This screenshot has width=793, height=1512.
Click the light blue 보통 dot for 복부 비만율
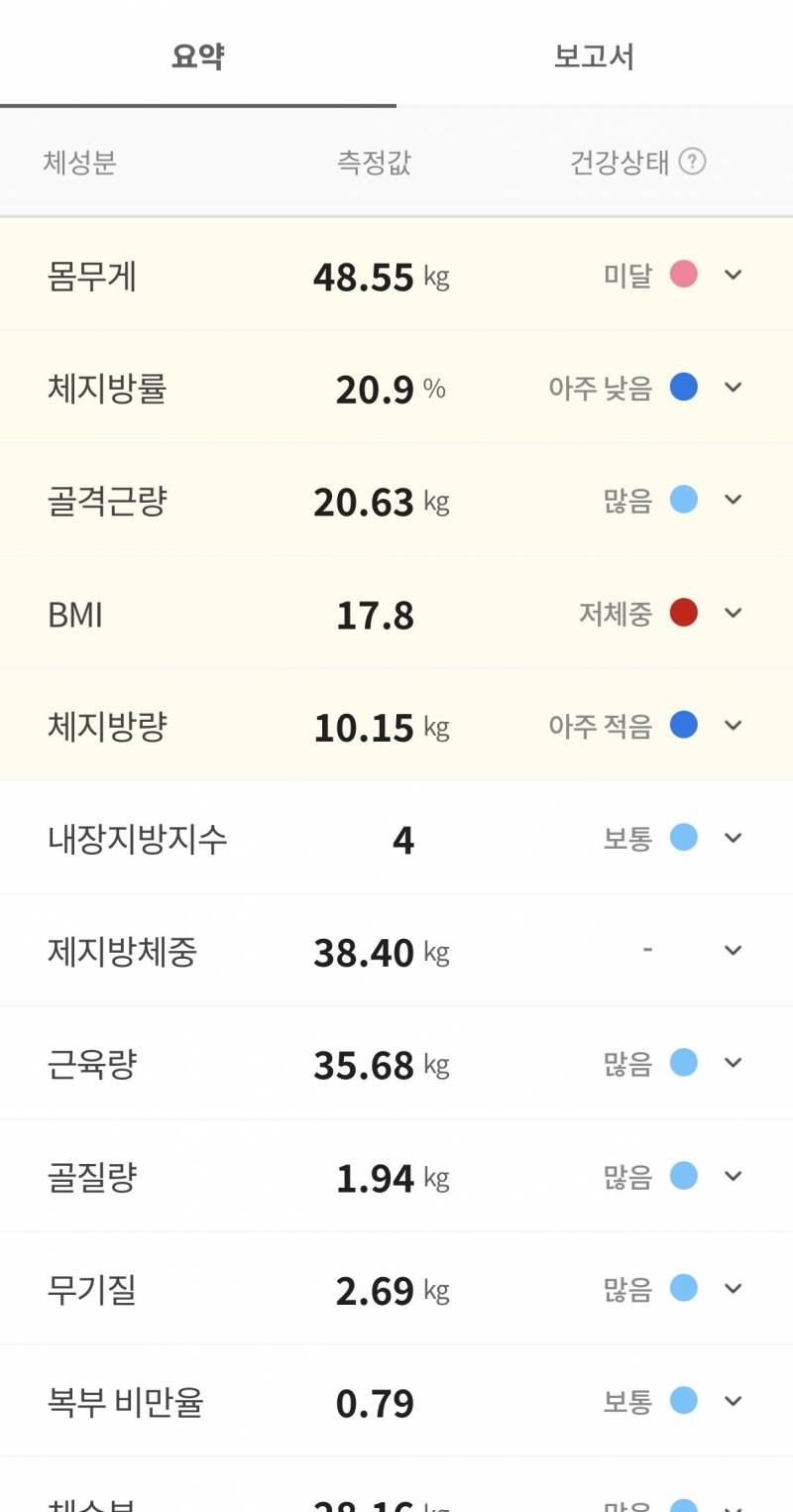pyautogui.click(x=684, y=1401)
